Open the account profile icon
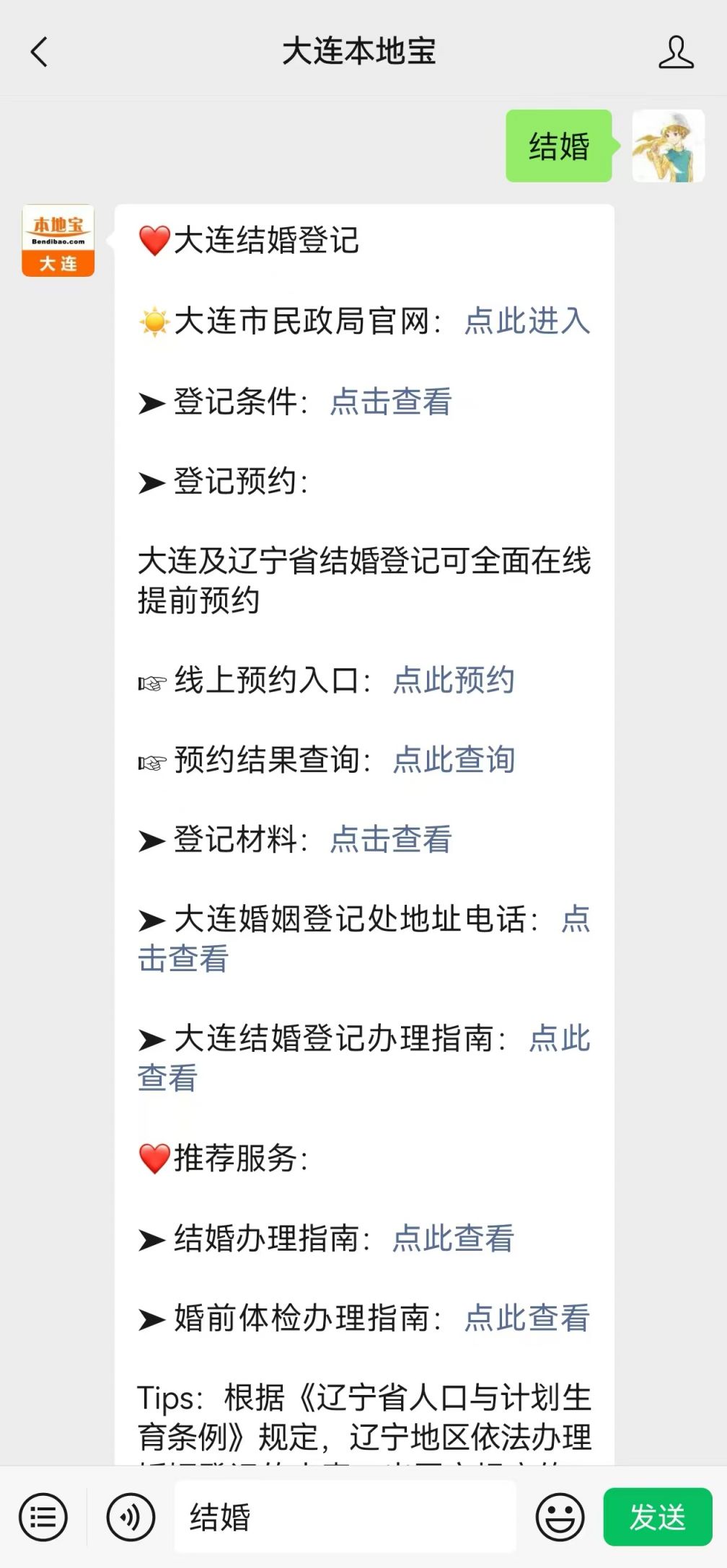 click(x=676, y=52)
